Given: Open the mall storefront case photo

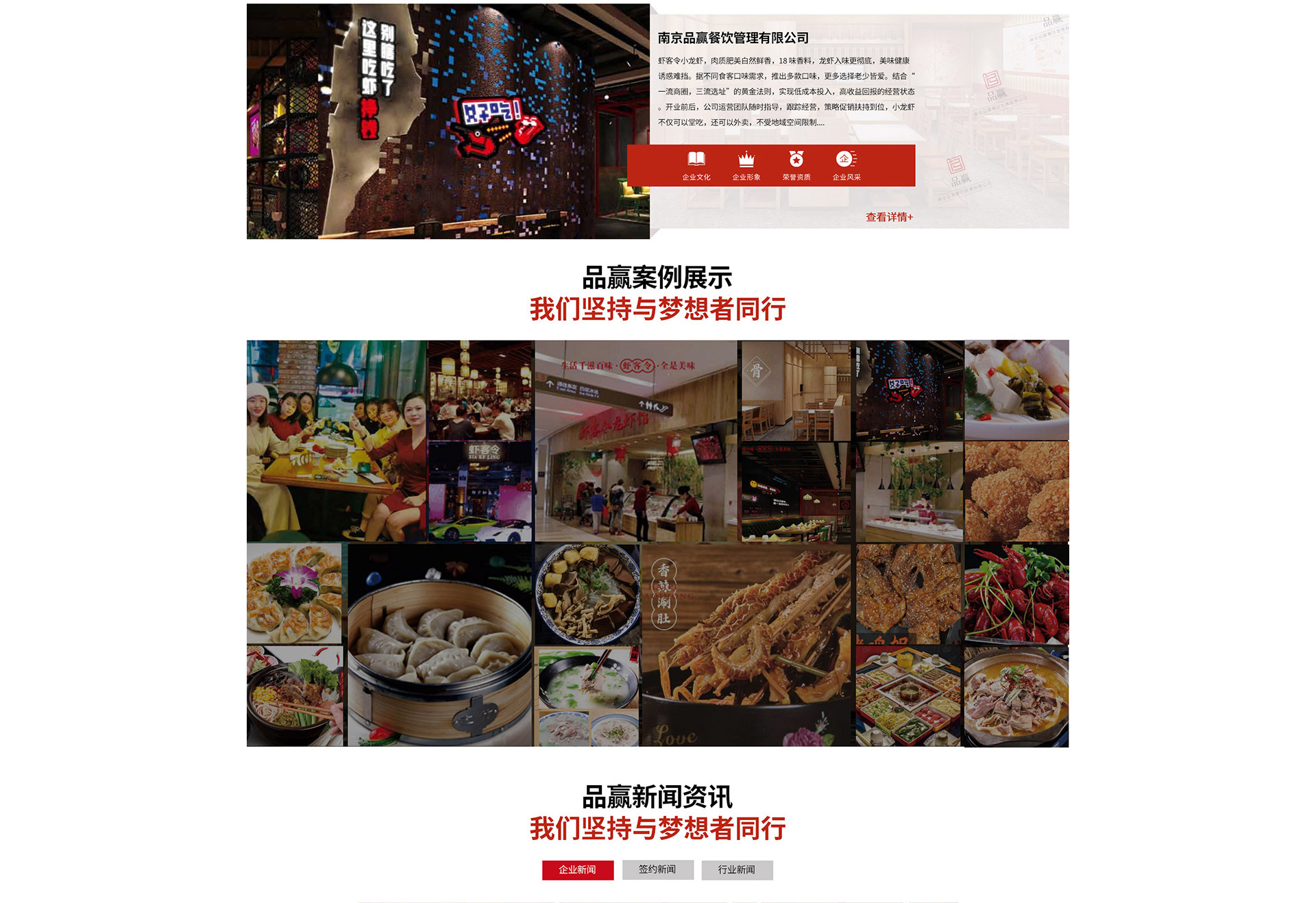Looking at the screenshot, I should (x=635, y=441).
